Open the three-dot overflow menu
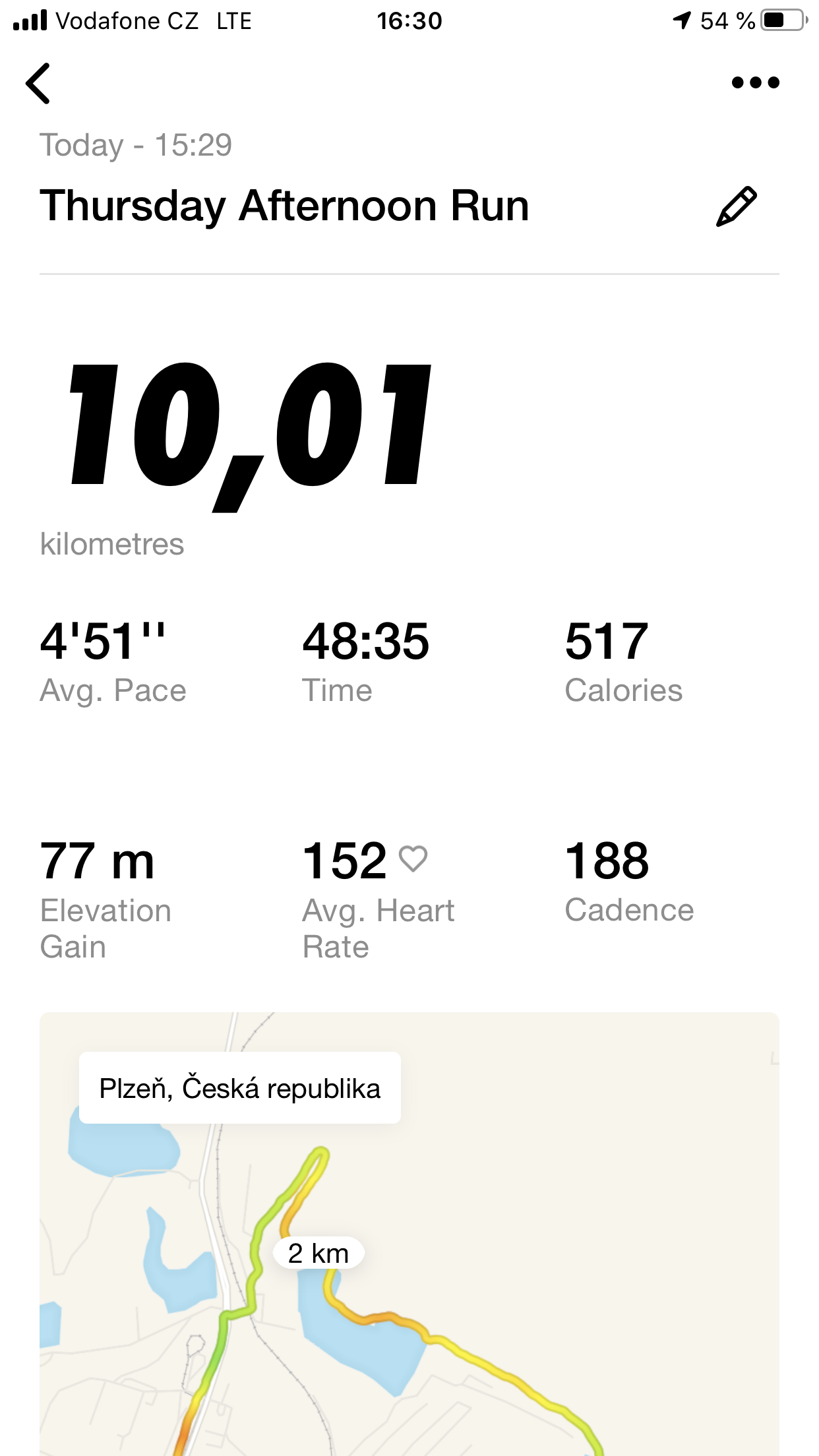The width and height of the screenshot is (819, 1456). coord(756,82)
